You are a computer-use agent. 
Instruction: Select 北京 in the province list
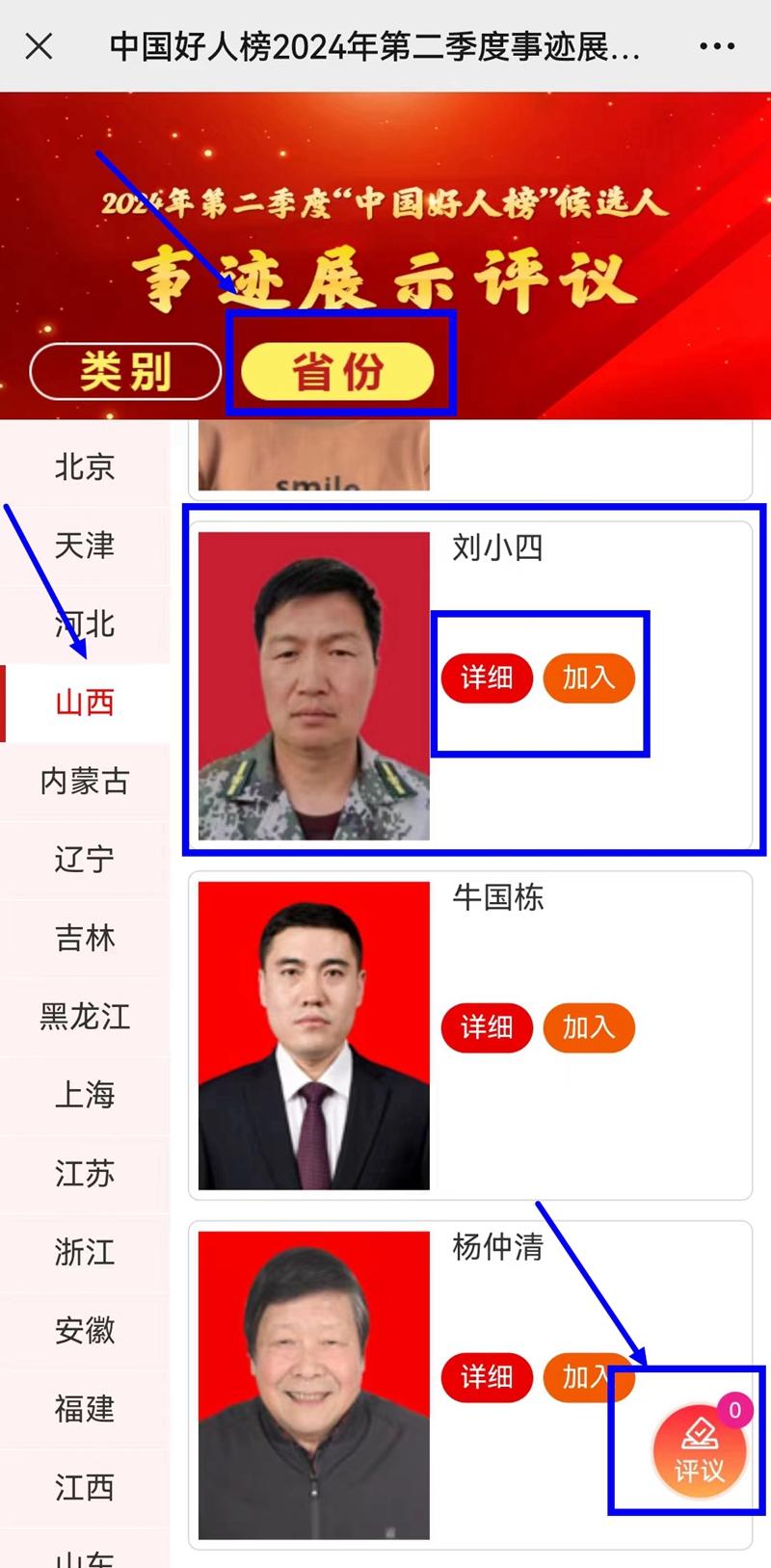coord(85,467)
